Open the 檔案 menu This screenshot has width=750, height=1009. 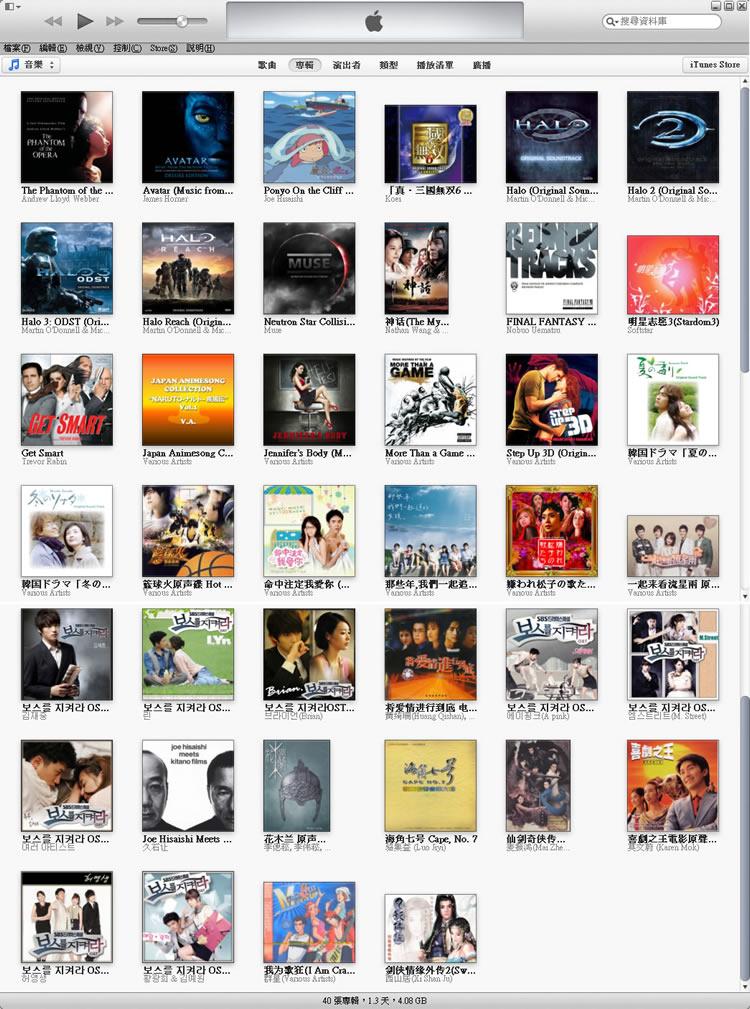coord(16,48)
